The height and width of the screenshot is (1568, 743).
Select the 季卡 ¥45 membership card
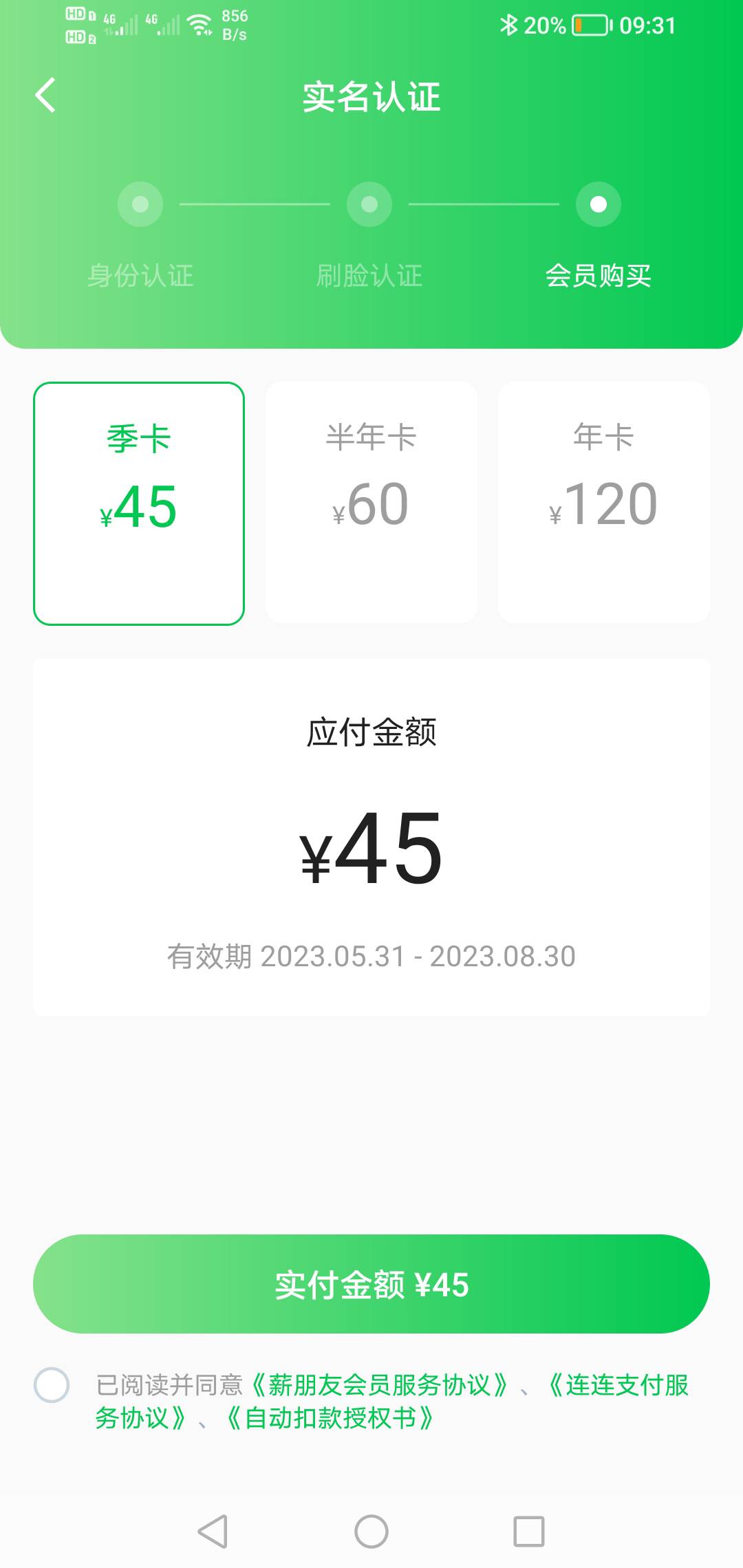click(139, 503)
